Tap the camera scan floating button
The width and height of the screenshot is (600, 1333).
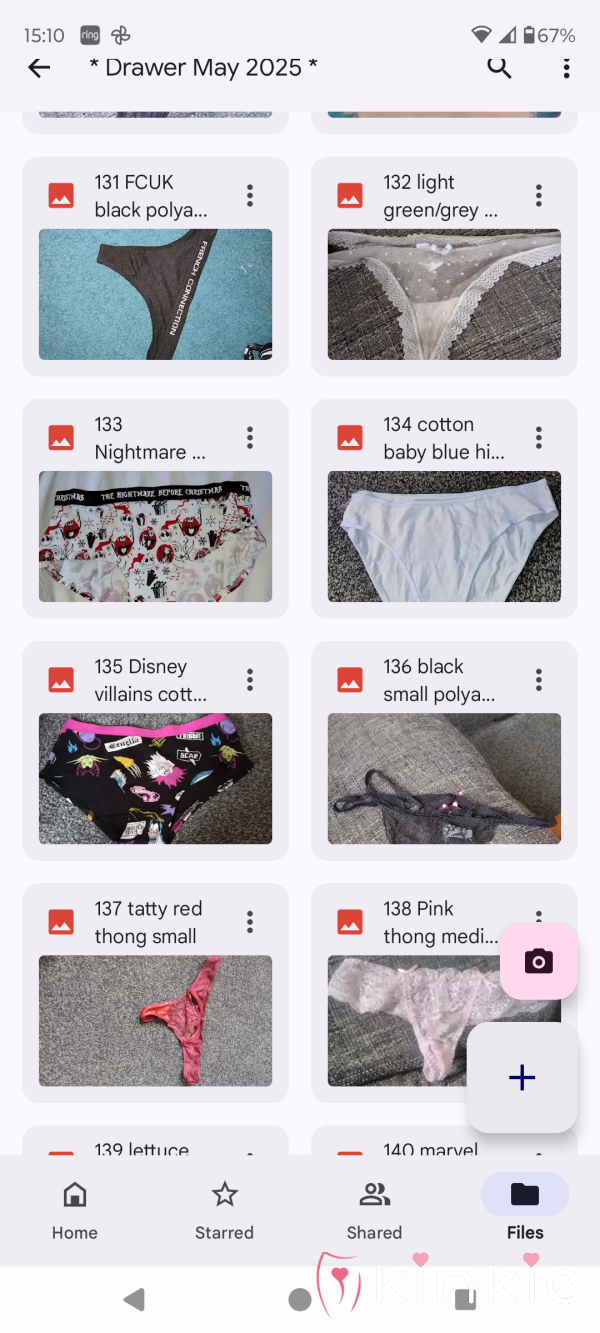[x=538, y=961]
